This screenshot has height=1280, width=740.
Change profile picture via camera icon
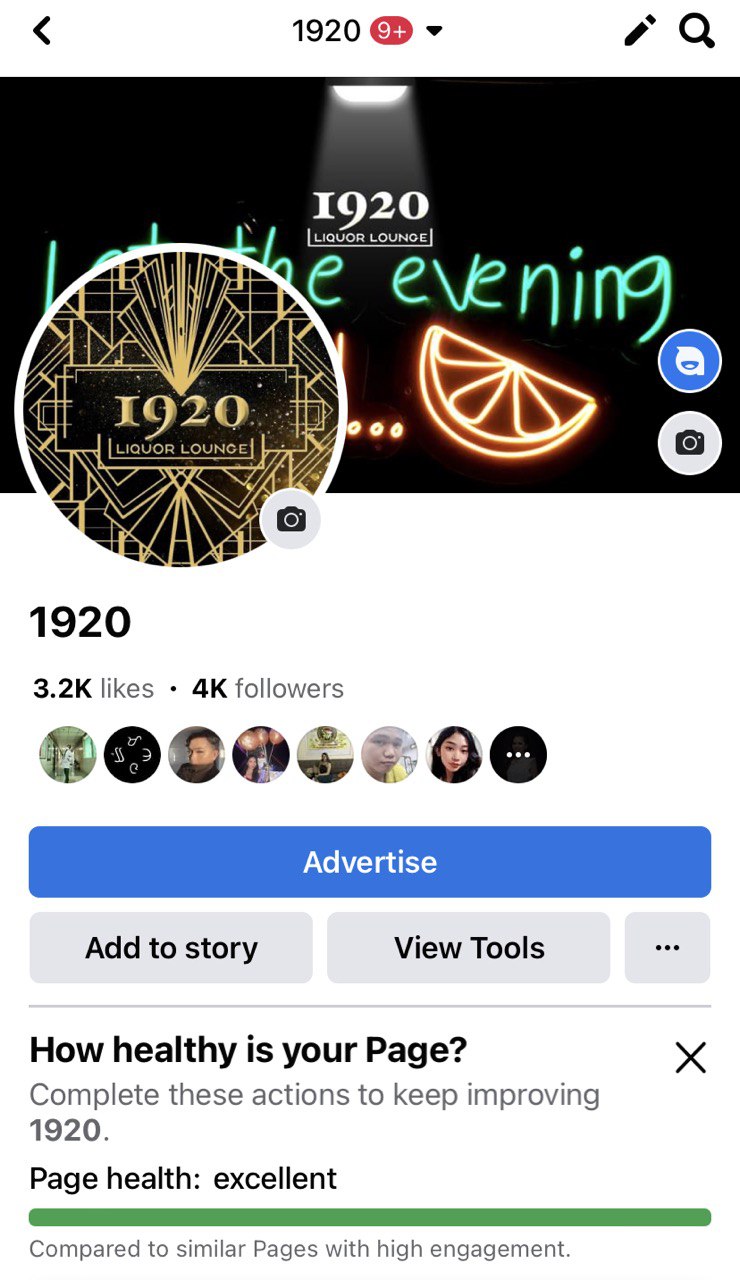click(x=291, y=519)
